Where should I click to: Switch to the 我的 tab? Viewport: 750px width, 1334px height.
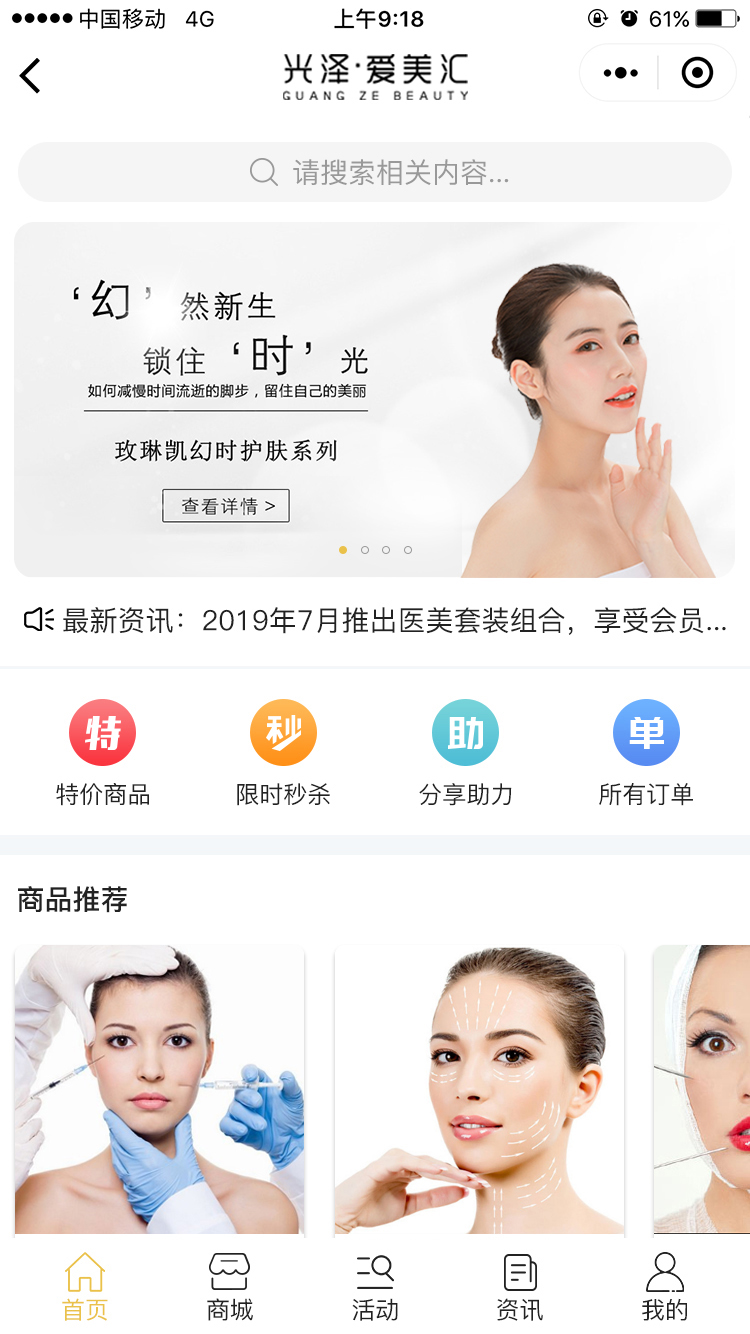[x=665, y=1287]
